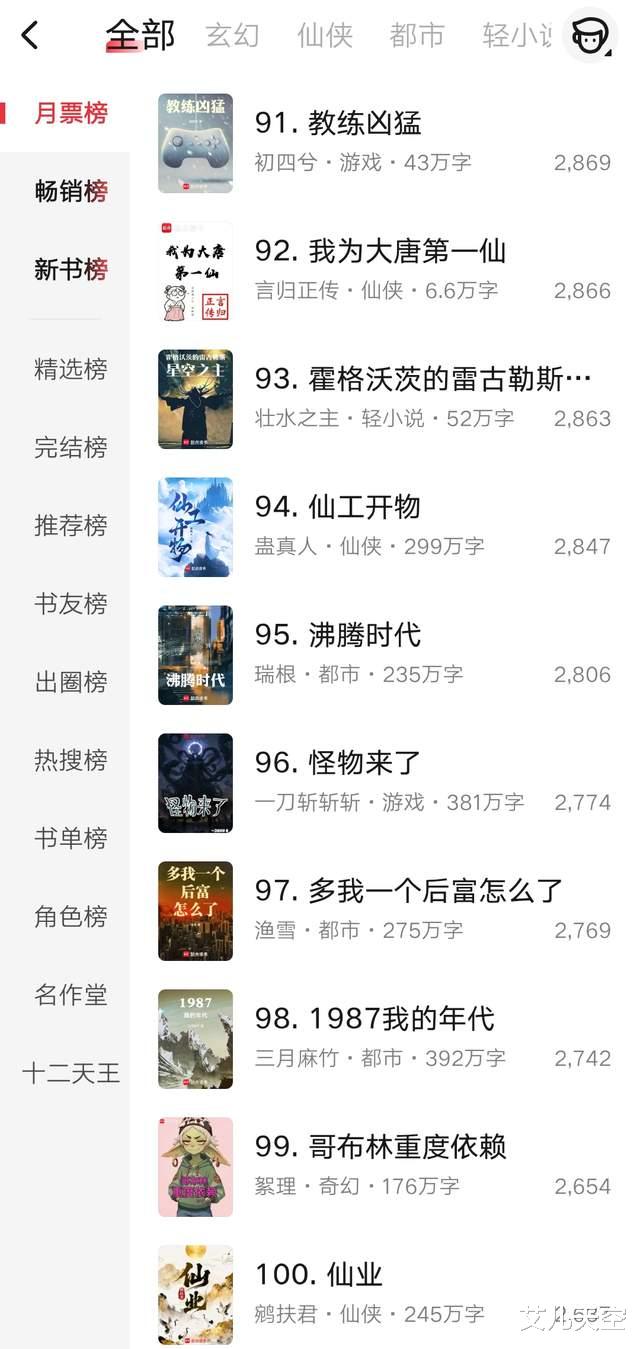Image resolution: width=640 pixels, height=1349 pixels.
Task: Select the 十二天王 sidebar entry
Action: (71, 1073)
